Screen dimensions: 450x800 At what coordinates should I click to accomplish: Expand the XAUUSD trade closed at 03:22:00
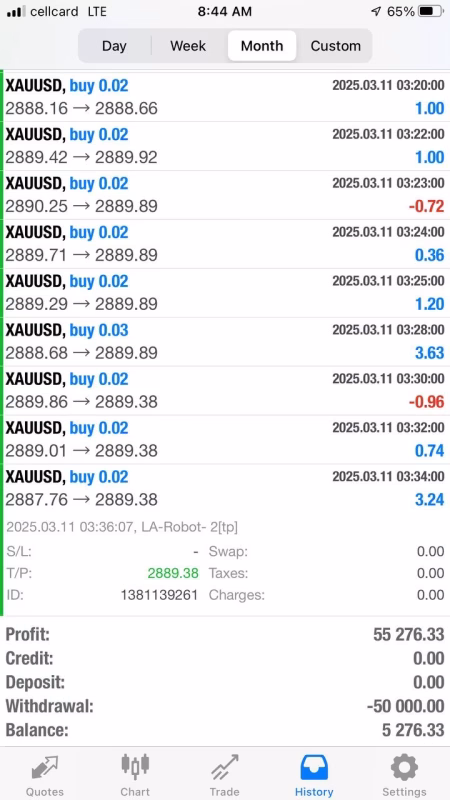point(225,146)
